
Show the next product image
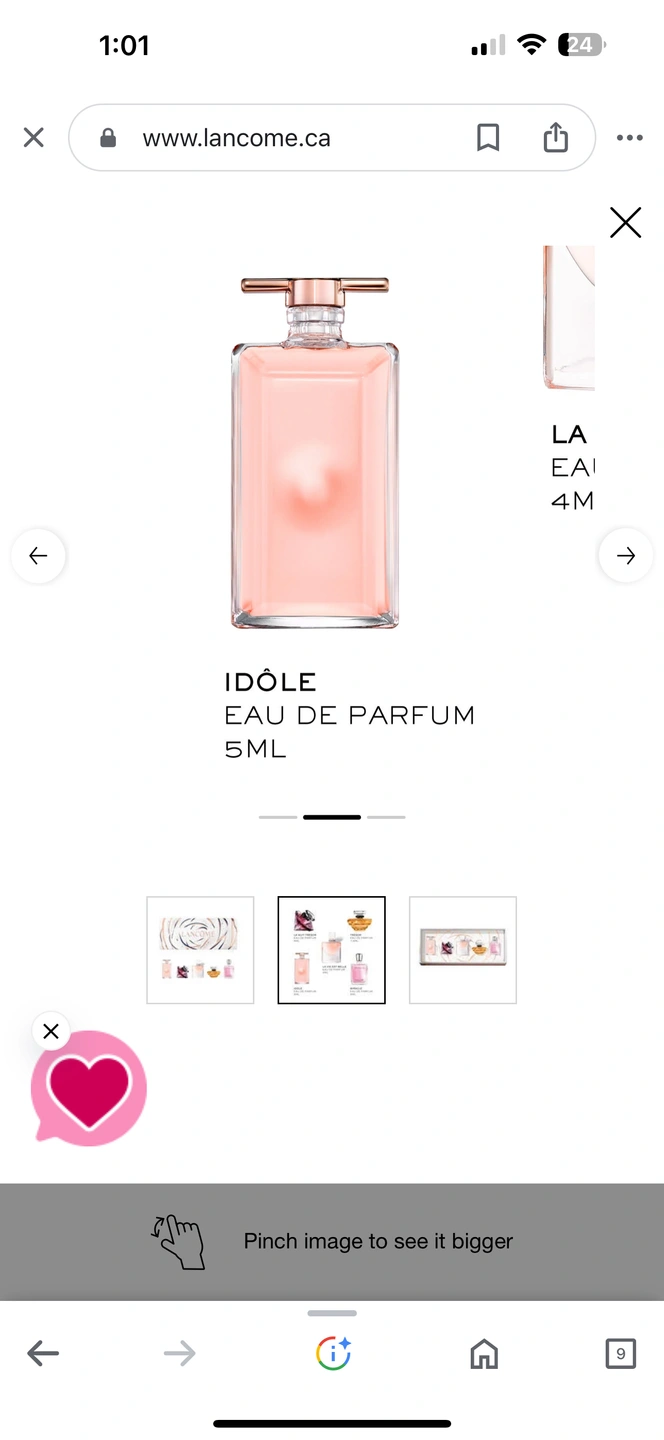tap(625, 556)
